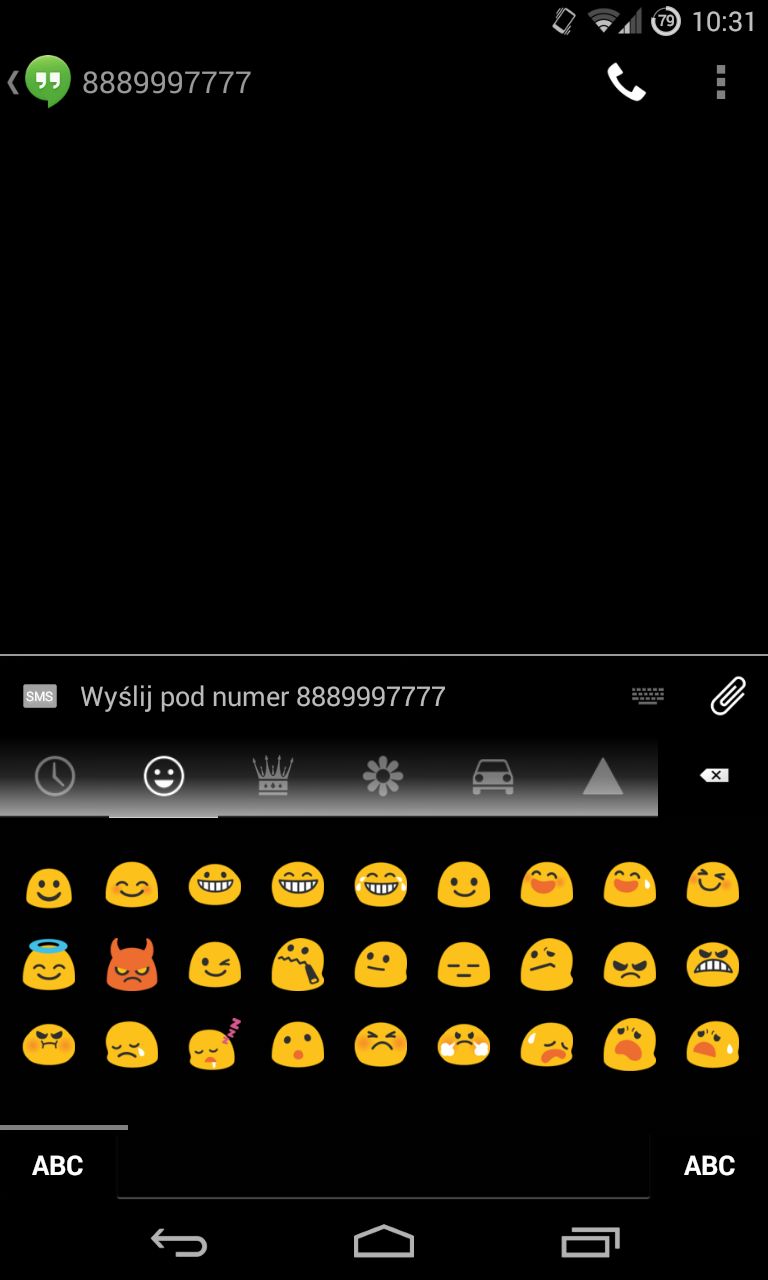Open the car transport emoji tab
This screenshot has width=768, height=1280.
click(x=492, y=776)
